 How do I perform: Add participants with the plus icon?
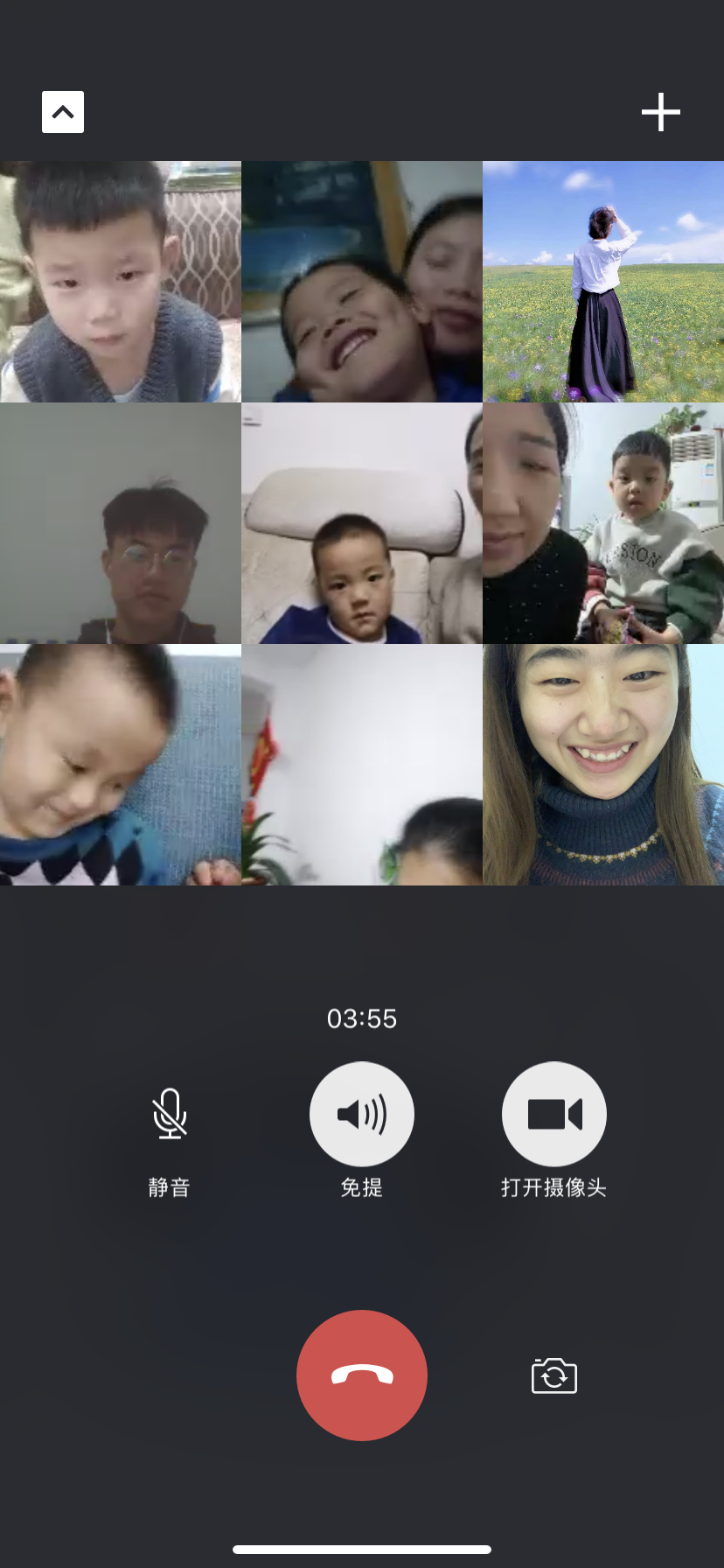click(x=661, y=112)
